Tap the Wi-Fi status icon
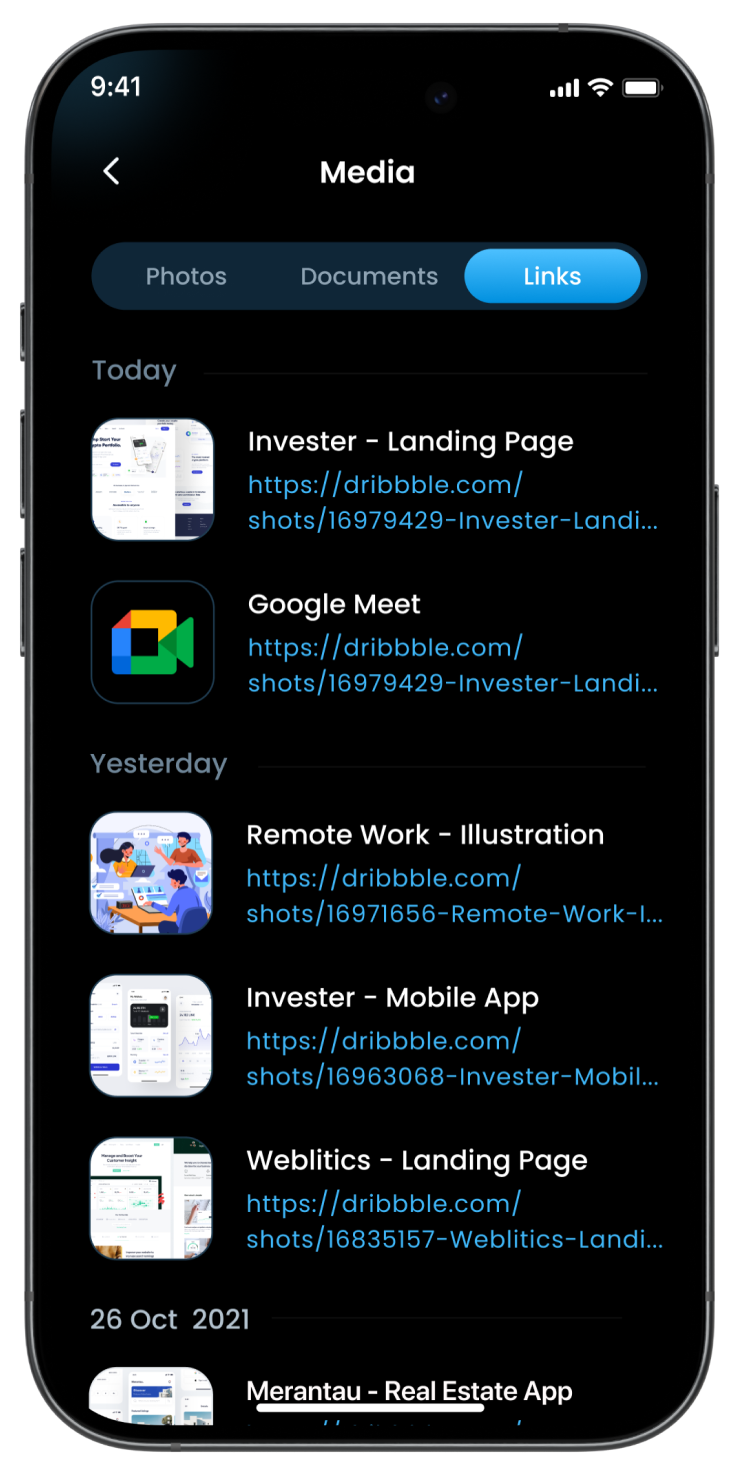 (598, 88)
